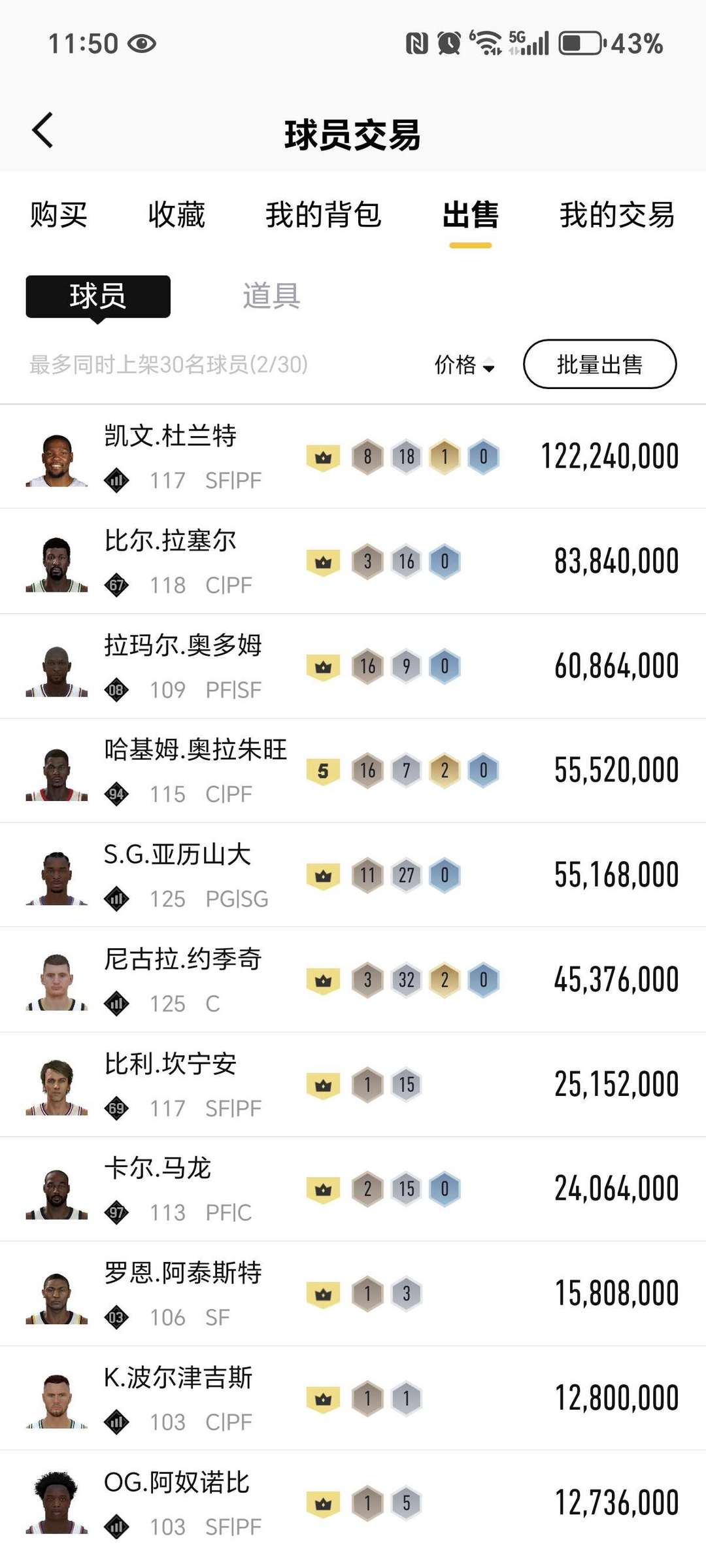This screenshot has width=706, height=1568.
Task: Open the 我的背包 tab
Action: (323, 215)
